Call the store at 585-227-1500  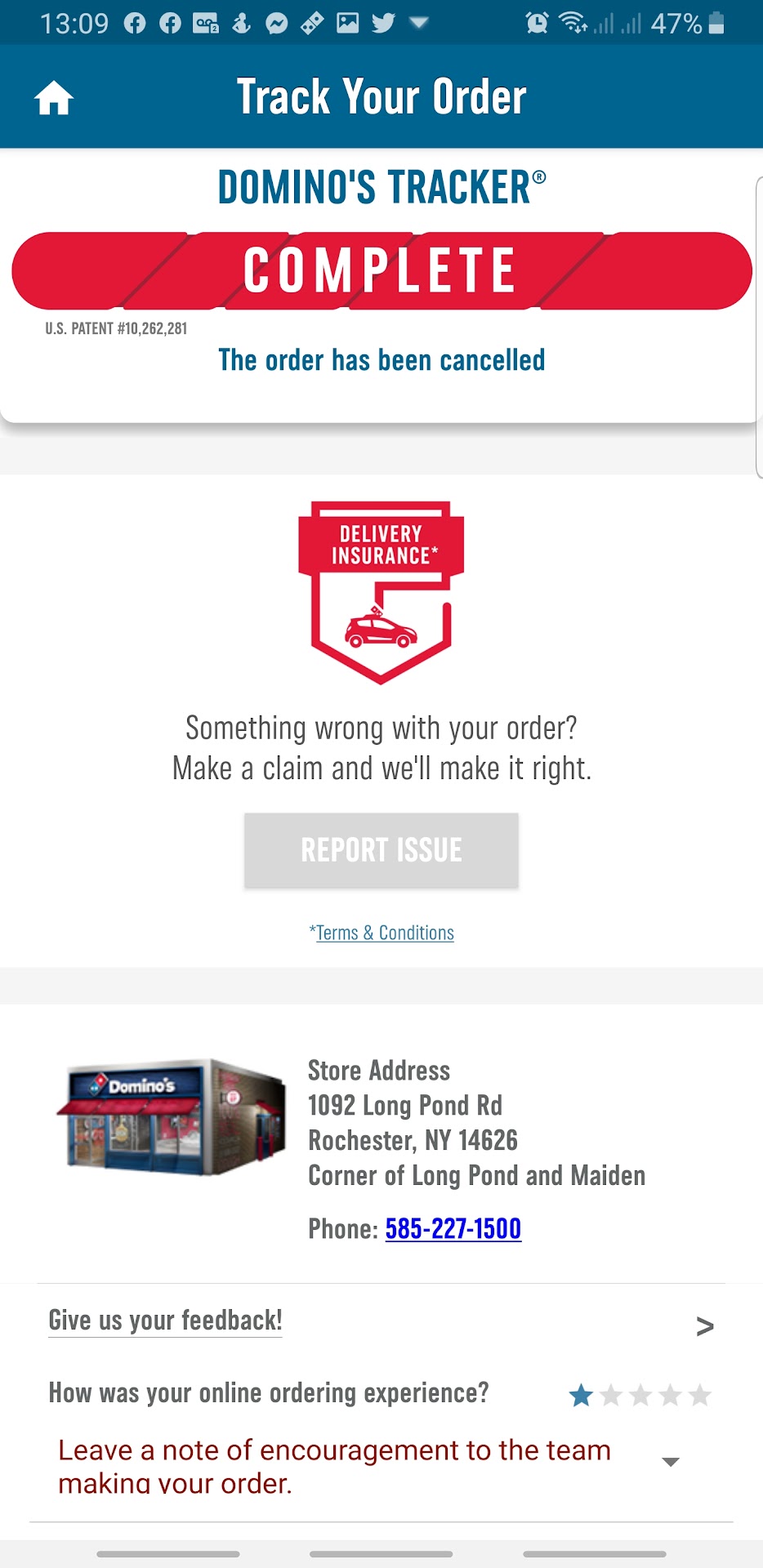click(453, 1228)
